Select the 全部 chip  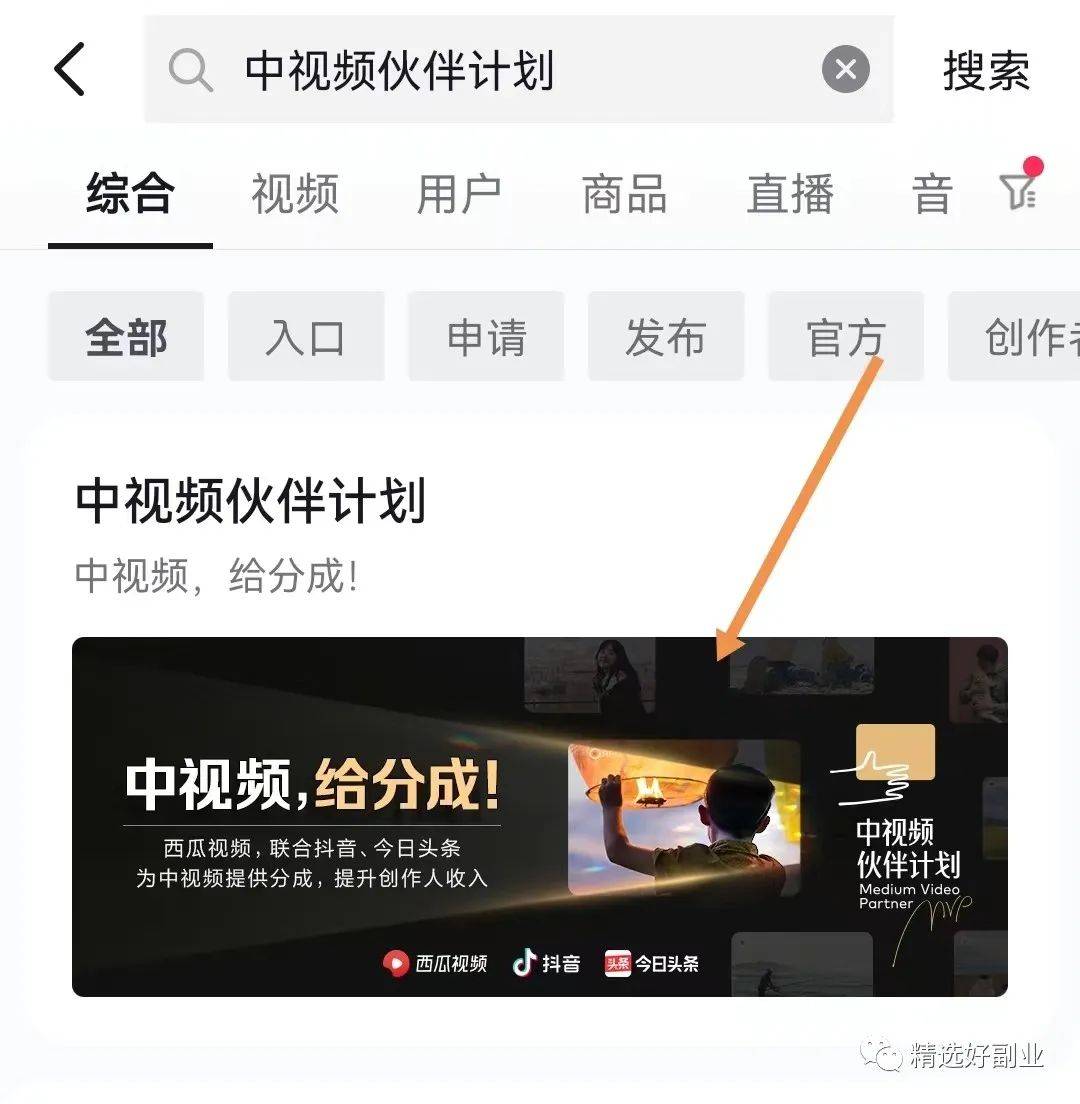pos(126,337)
